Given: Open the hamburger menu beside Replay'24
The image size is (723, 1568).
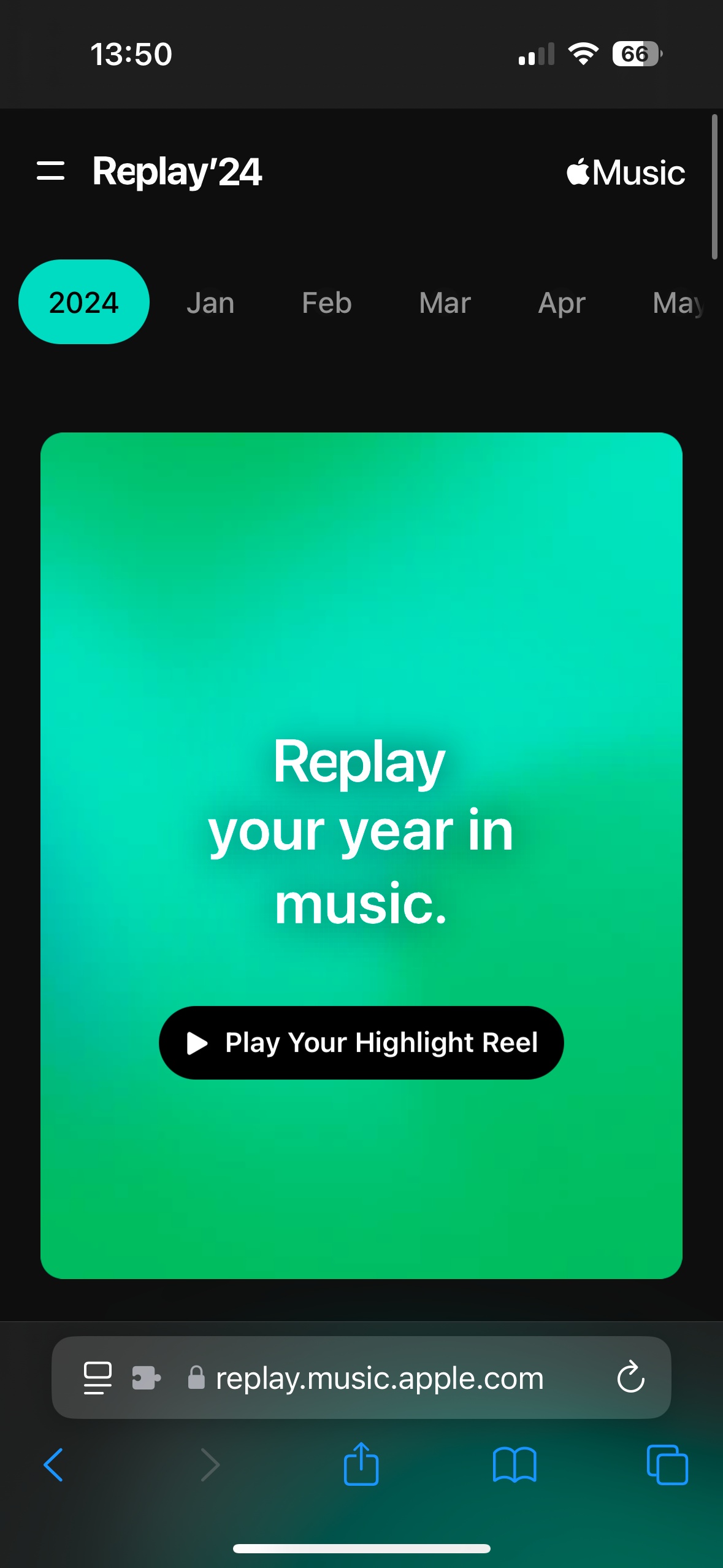Looking at the screenshot, I should (x=50, y=171).
